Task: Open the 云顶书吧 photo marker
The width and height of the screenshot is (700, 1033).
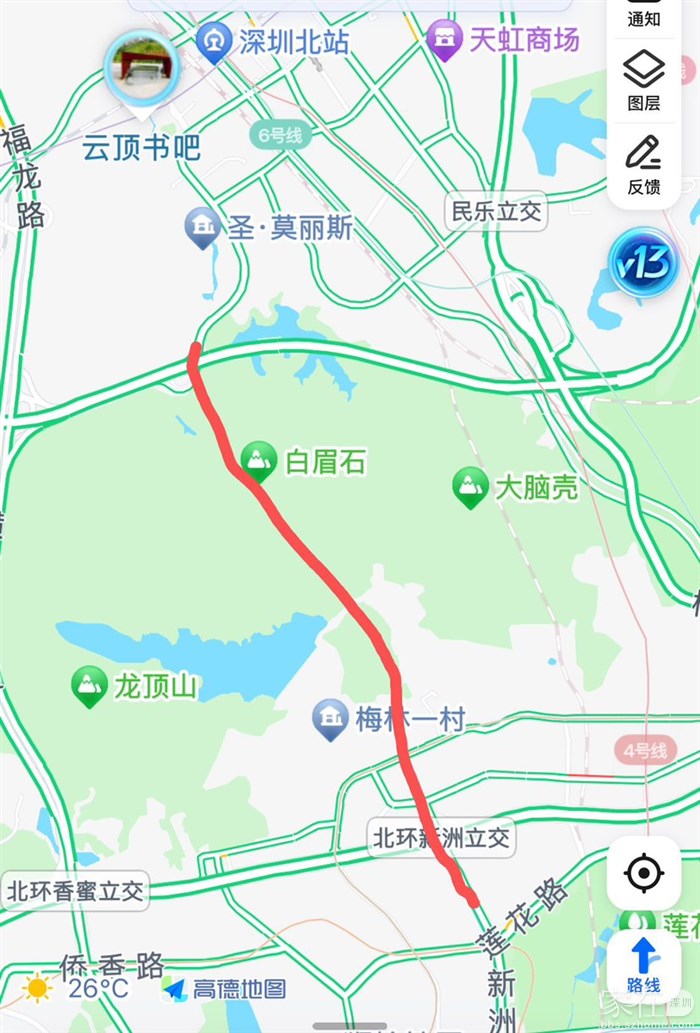Action: click(x=141, y=67)
